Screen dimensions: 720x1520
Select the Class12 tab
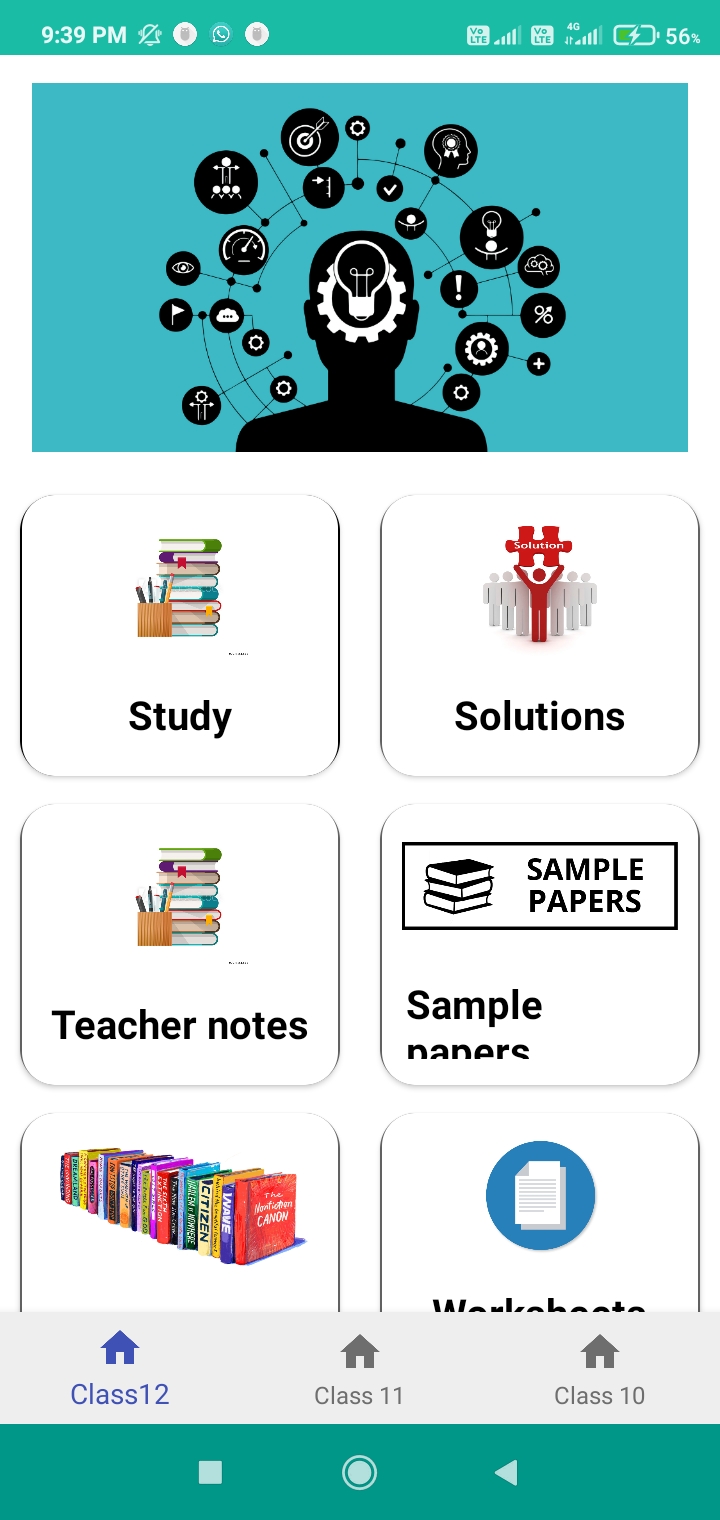(x=120, y=1369)
